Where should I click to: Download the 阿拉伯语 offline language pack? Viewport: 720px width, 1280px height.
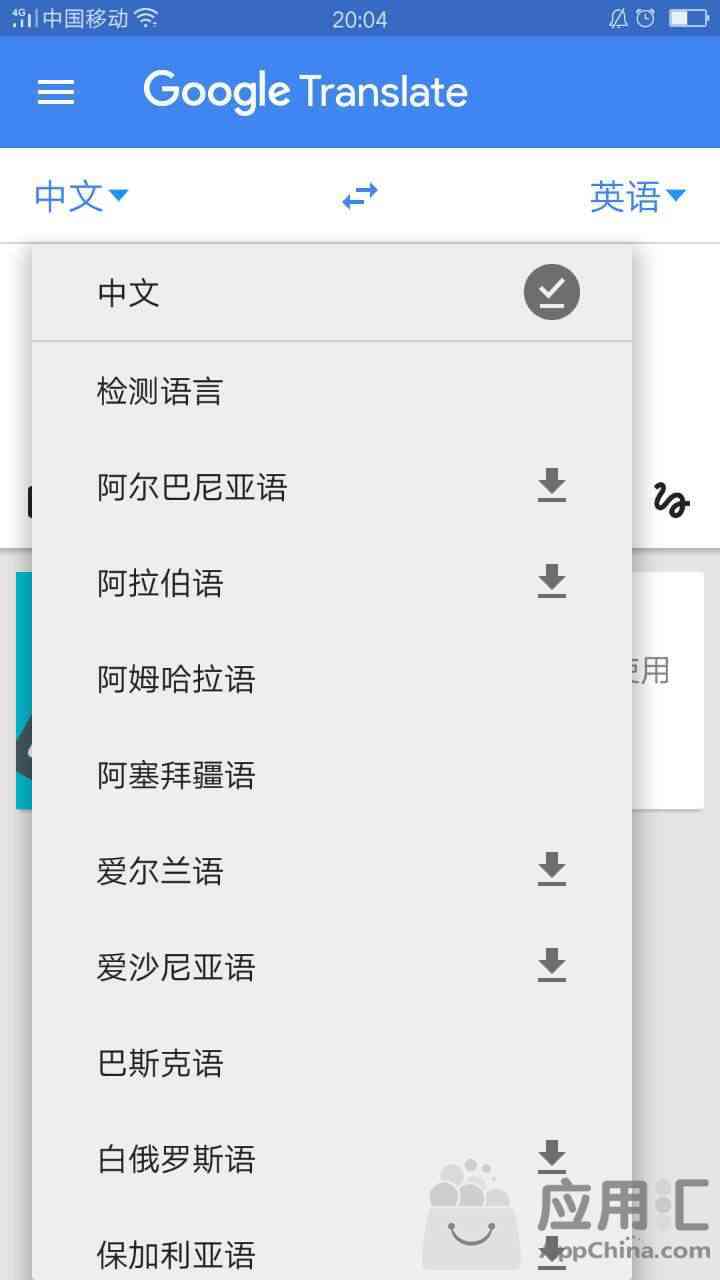click(x=552, y=581)
